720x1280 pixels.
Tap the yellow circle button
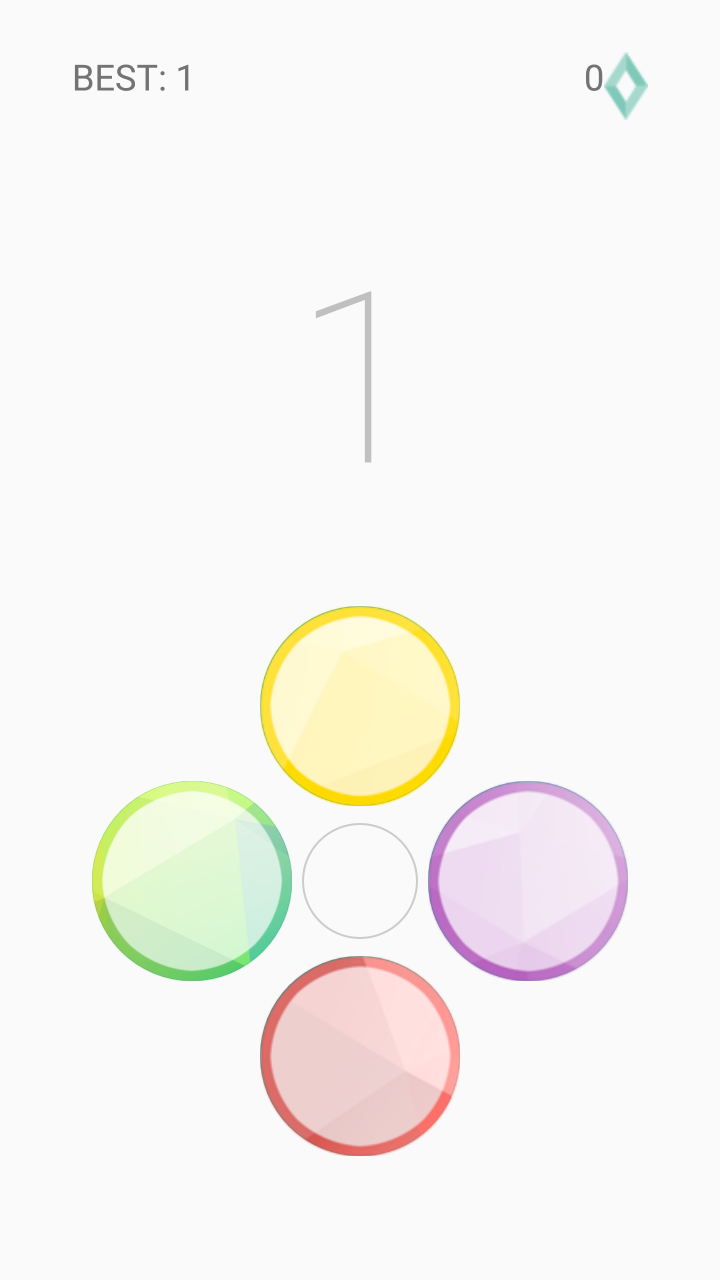(360, 705)
